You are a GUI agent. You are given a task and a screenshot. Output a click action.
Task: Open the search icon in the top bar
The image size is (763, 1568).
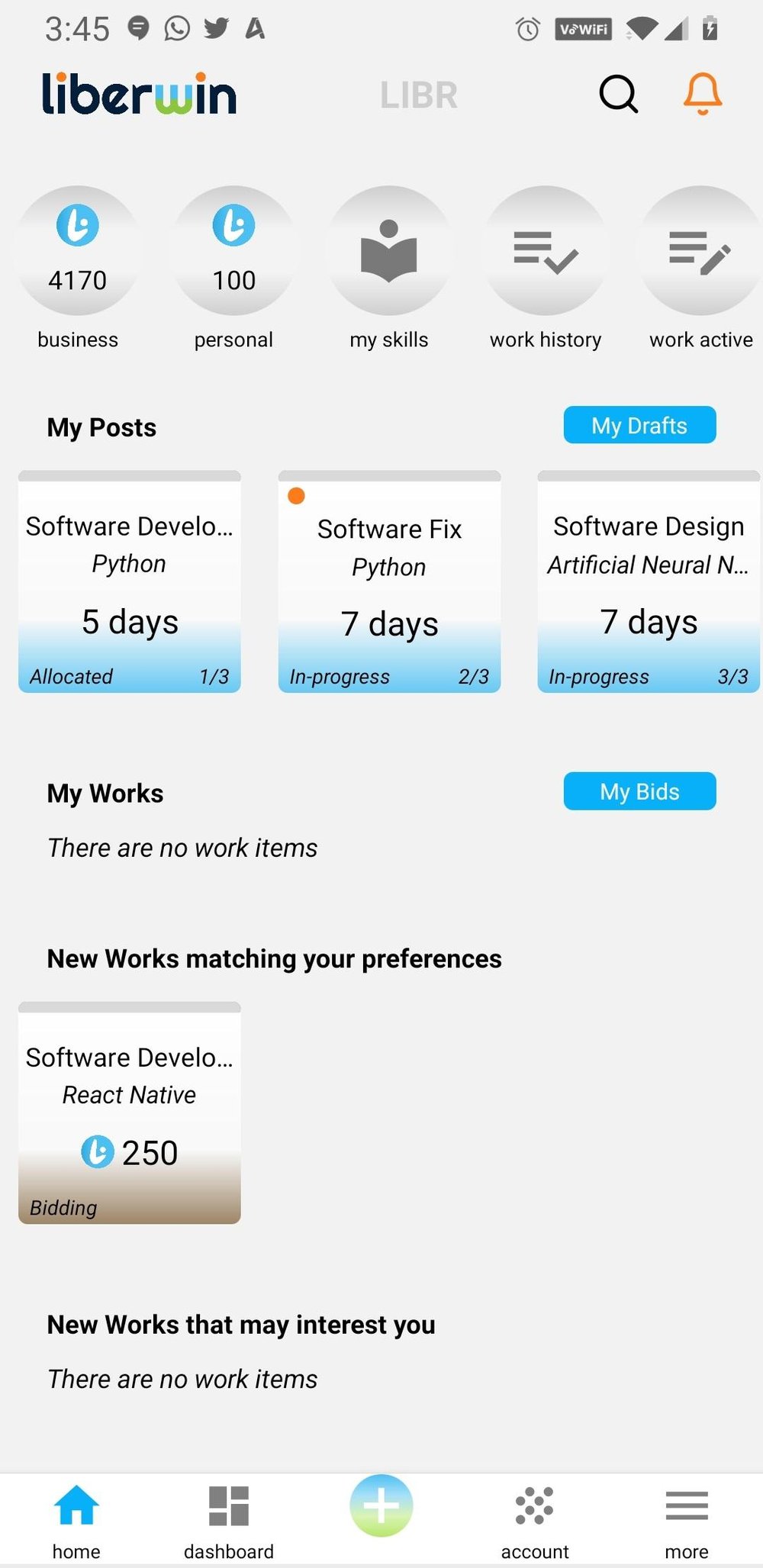pyautogui.click(x=619, y=94)
